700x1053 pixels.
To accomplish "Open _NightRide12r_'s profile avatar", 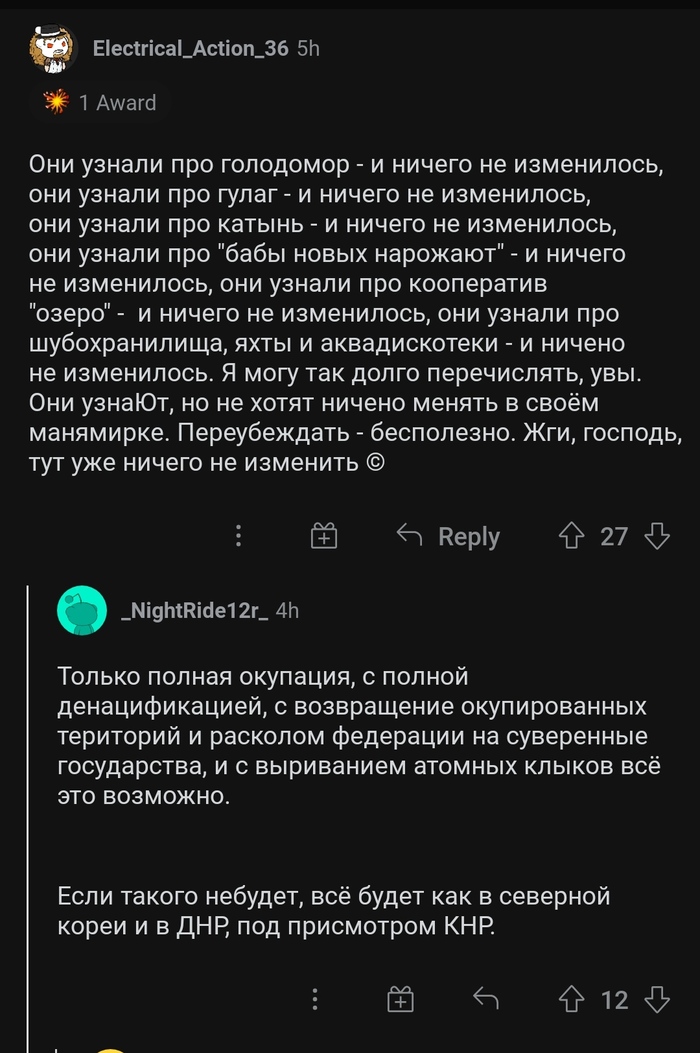I will pyautogui.click(x=82, y=610).
